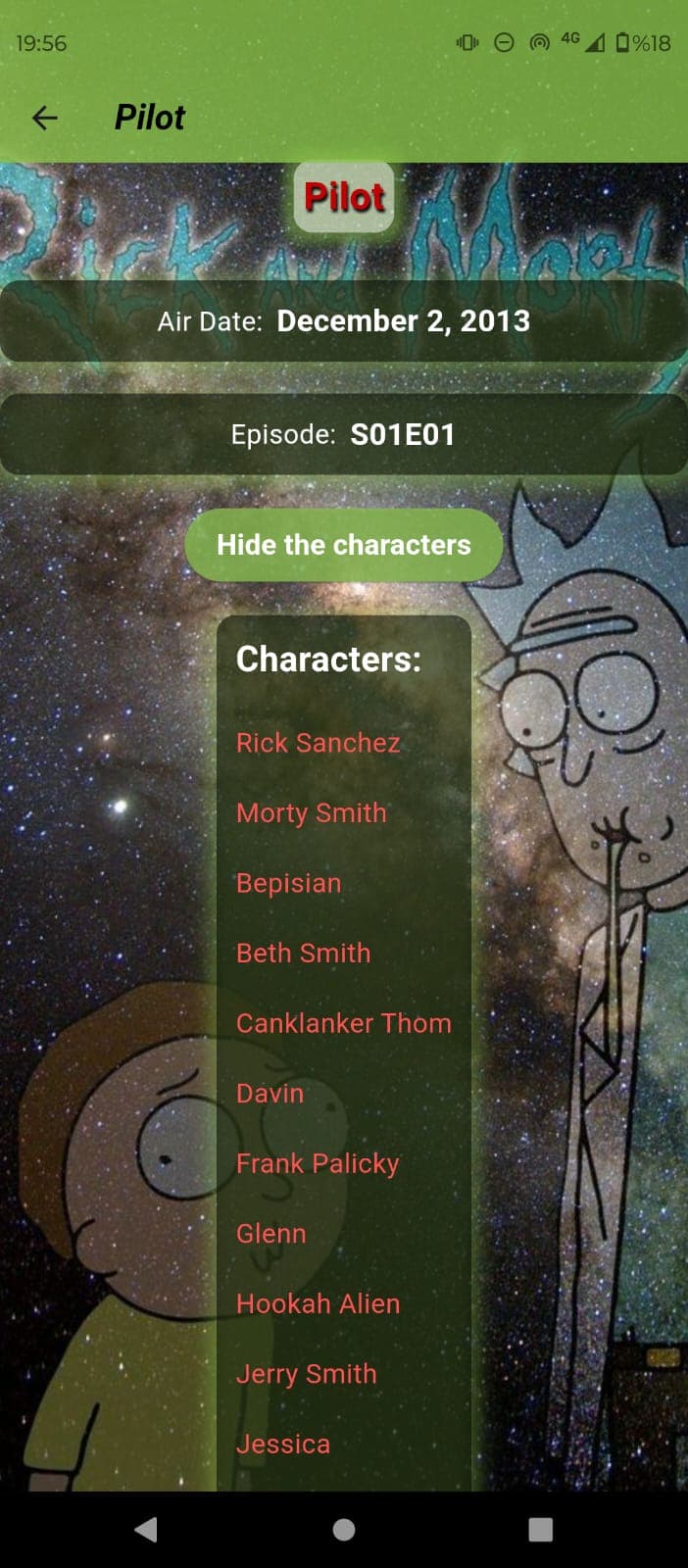
Task: Select Davin in the characters list
Action: point(270,1094)
